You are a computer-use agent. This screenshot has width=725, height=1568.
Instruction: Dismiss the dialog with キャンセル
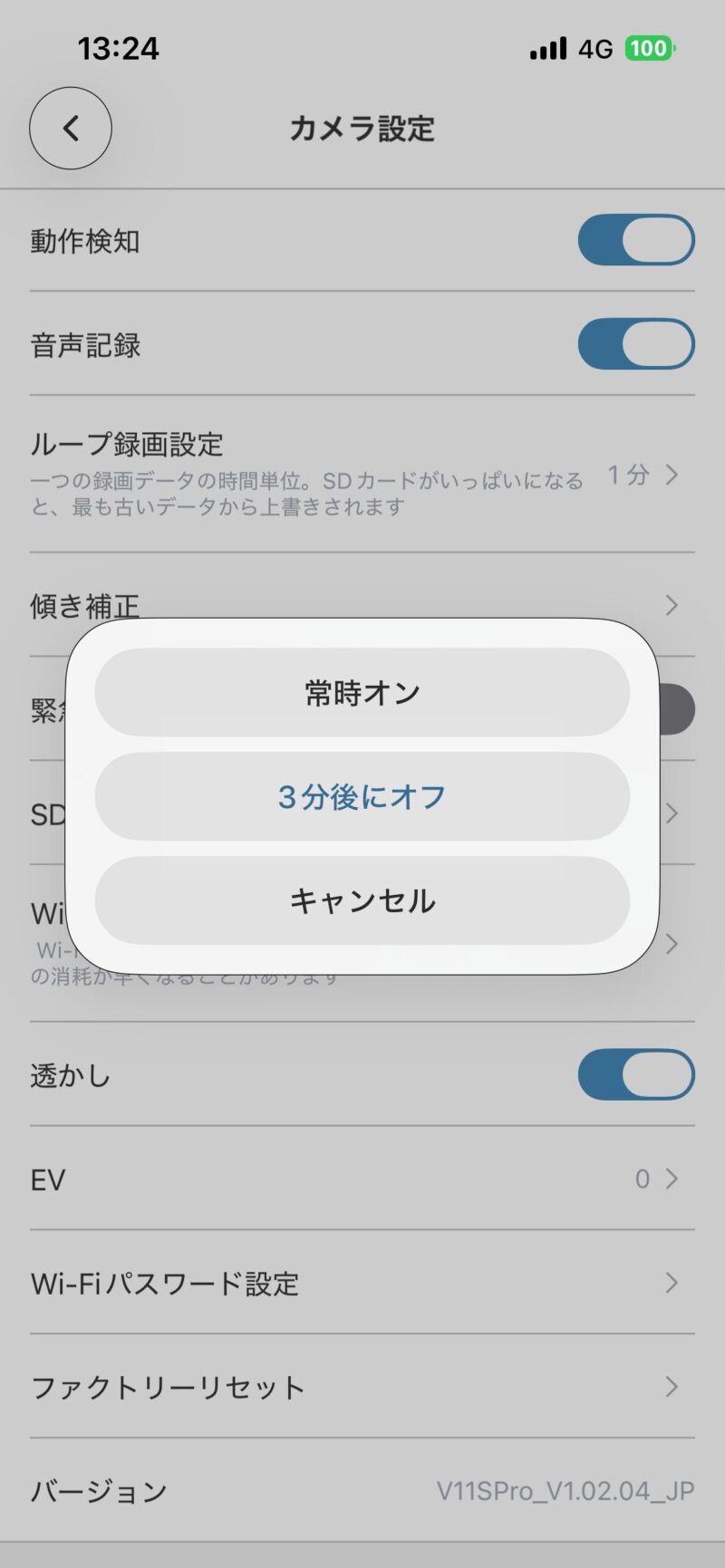pyautogui.click(x=362, y=900)
